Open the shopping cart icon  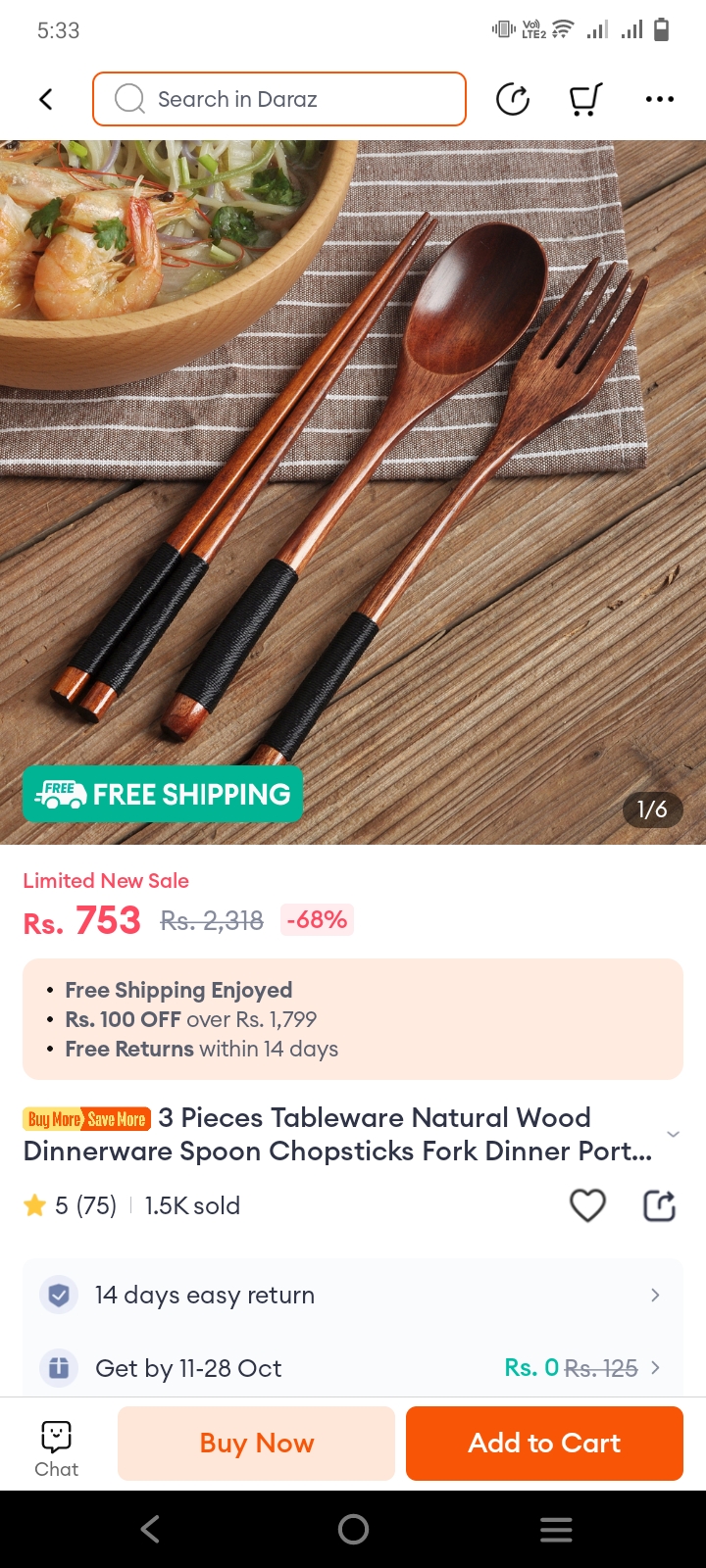click(x=585, y=99)
